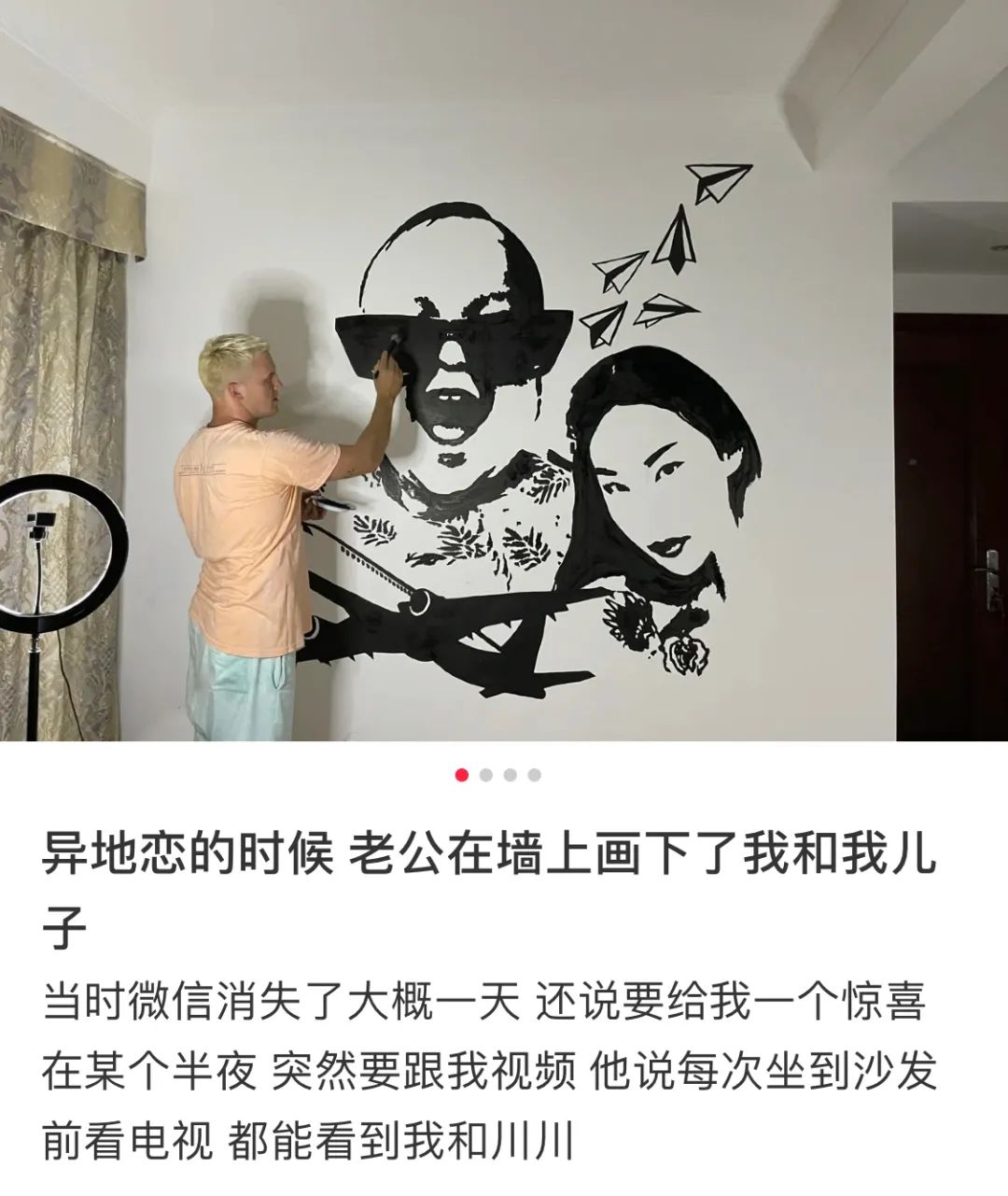The image size is (1008, 1196).
Task: Open the mural photo in full view
Action: coord(504,373)
